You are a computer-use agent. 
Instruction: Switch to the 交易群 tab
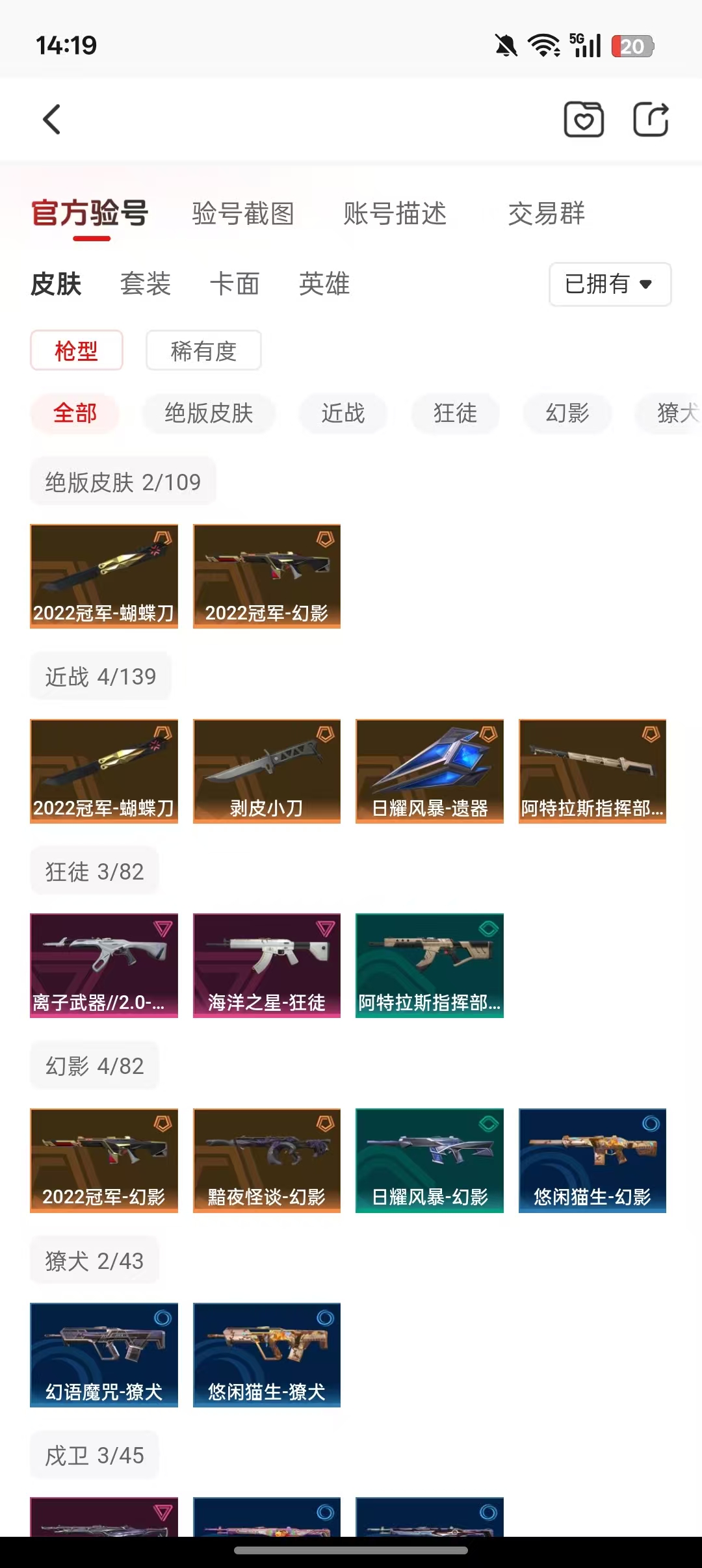(546, 214)
